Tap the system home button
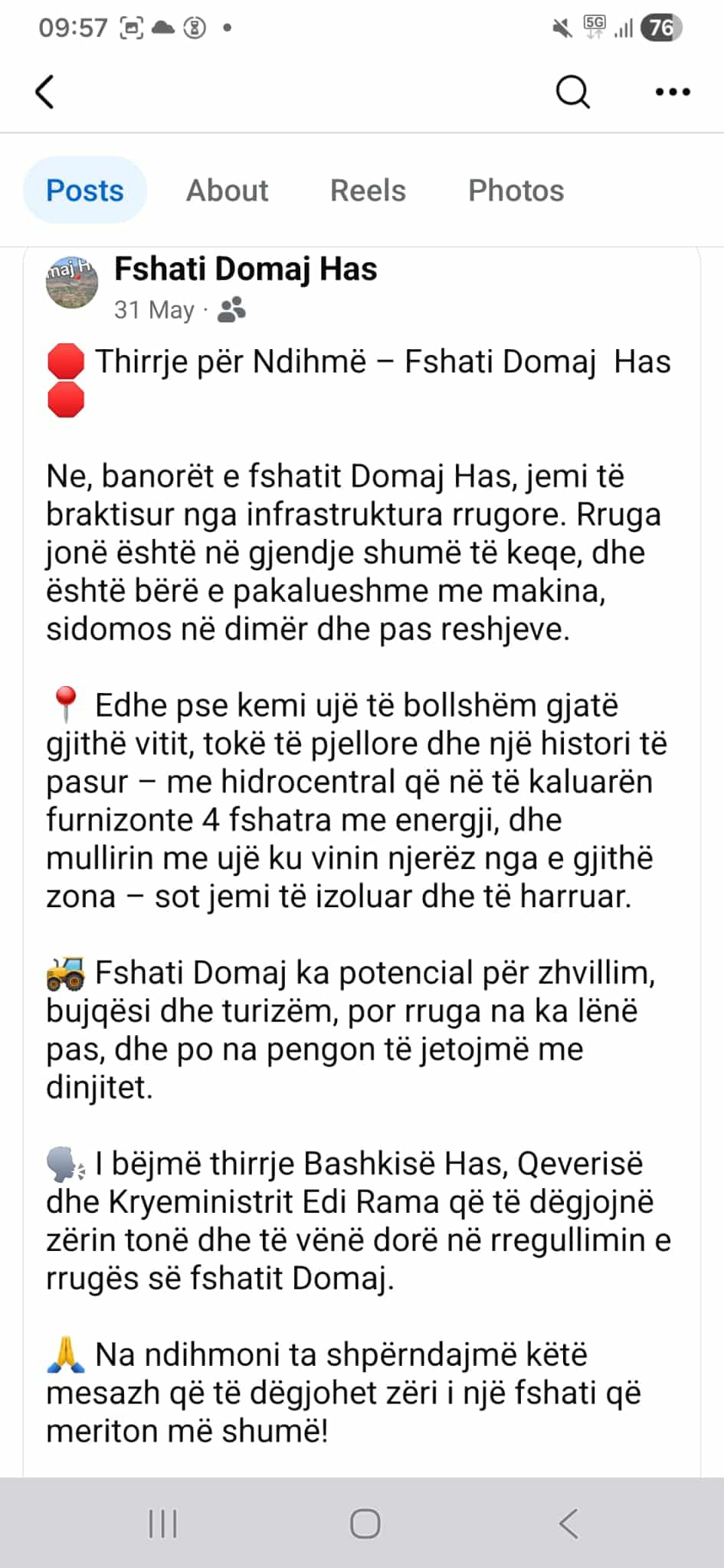 (365, 1524)
